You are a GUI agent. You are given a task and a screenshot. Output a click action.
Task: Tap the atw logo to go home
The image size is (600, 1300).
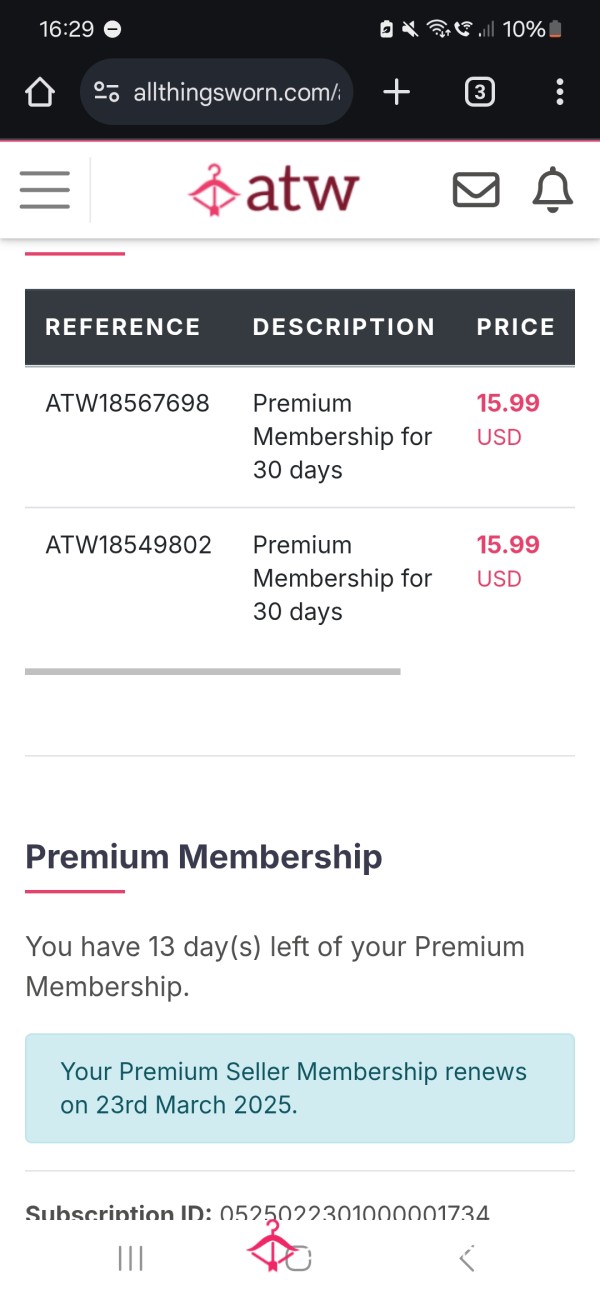coord(273,190)
